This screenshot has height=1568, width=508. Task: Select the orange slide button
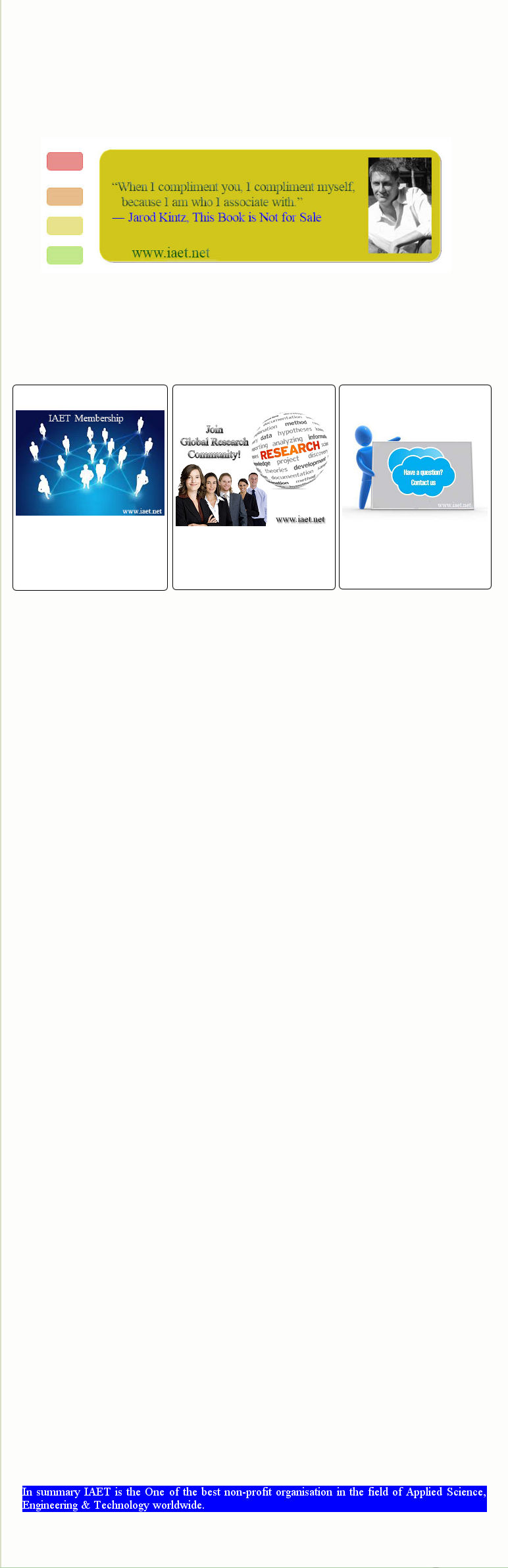pyautogui.click(x=64, y=196)
